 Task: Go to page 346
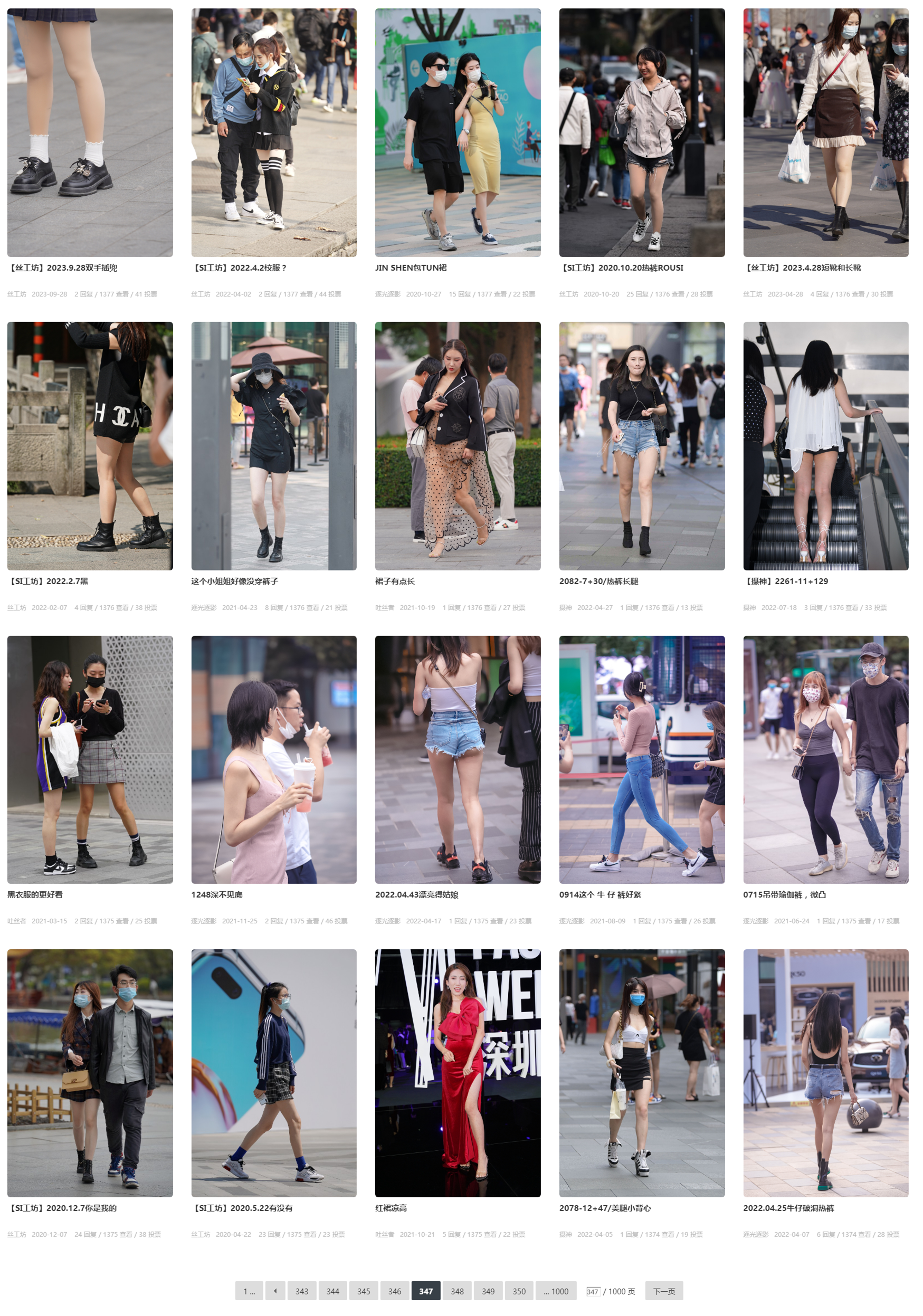pos(394,1291)
